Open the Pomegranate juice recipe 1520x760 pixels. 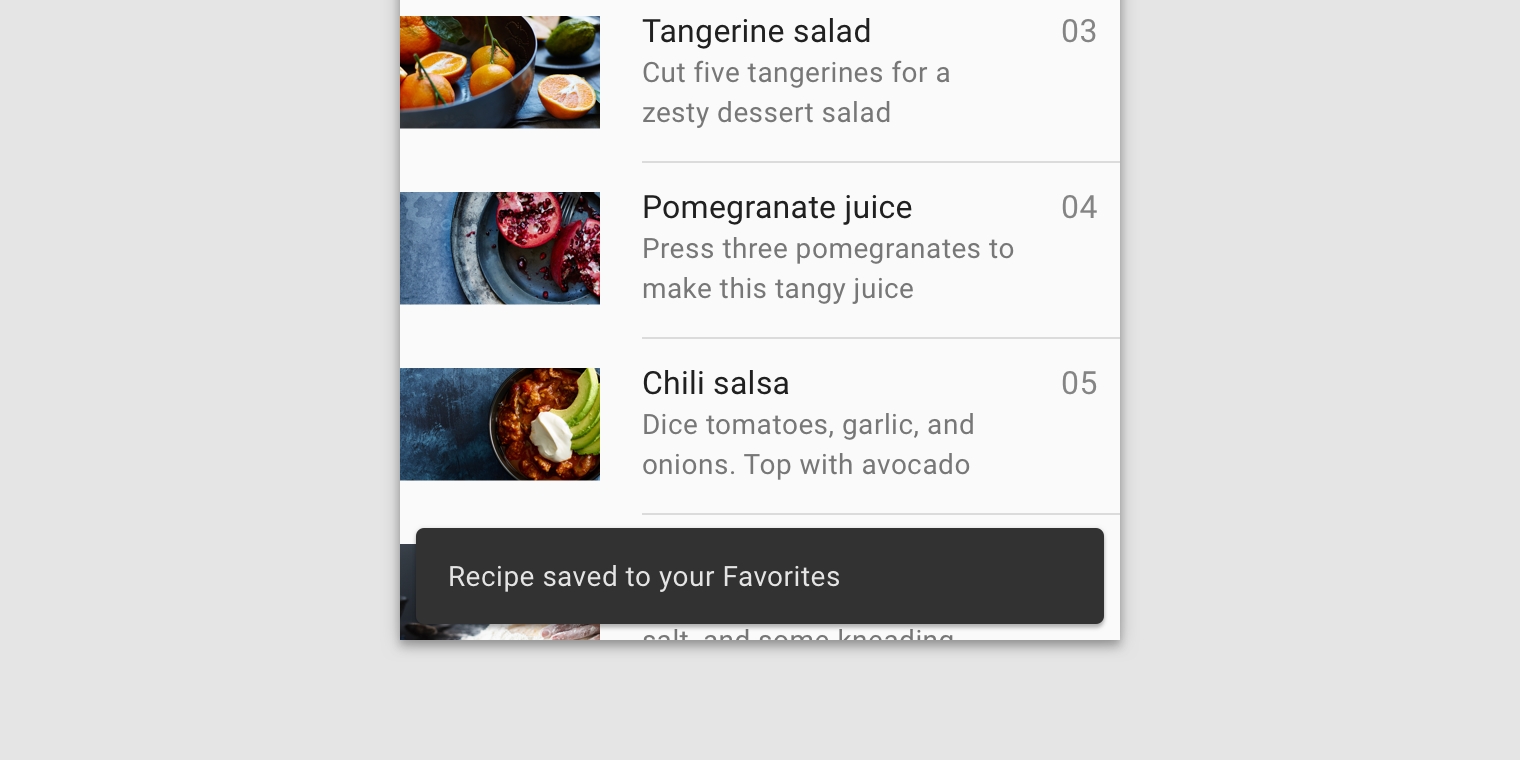coord(777,208)
